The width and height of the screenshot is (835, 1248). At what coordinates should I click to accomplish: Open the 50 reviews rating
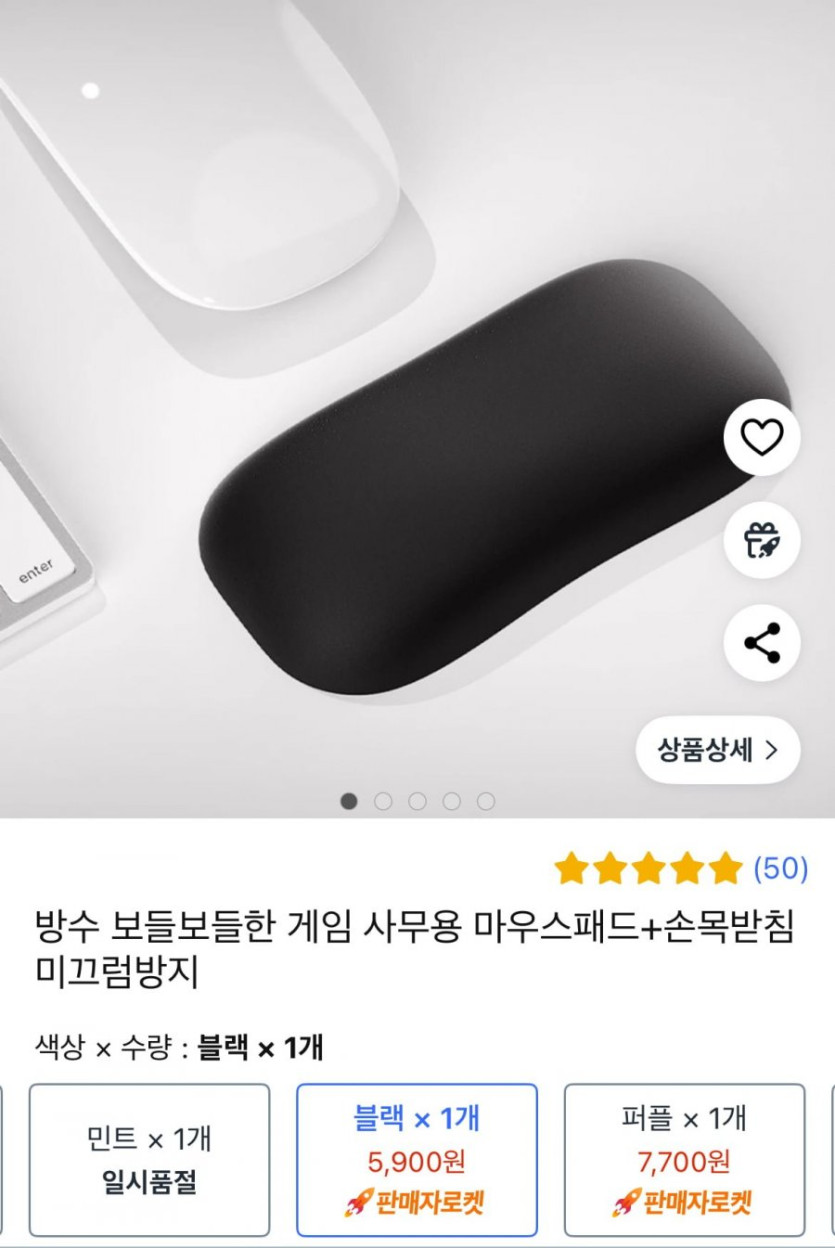[x=680, y=868]
